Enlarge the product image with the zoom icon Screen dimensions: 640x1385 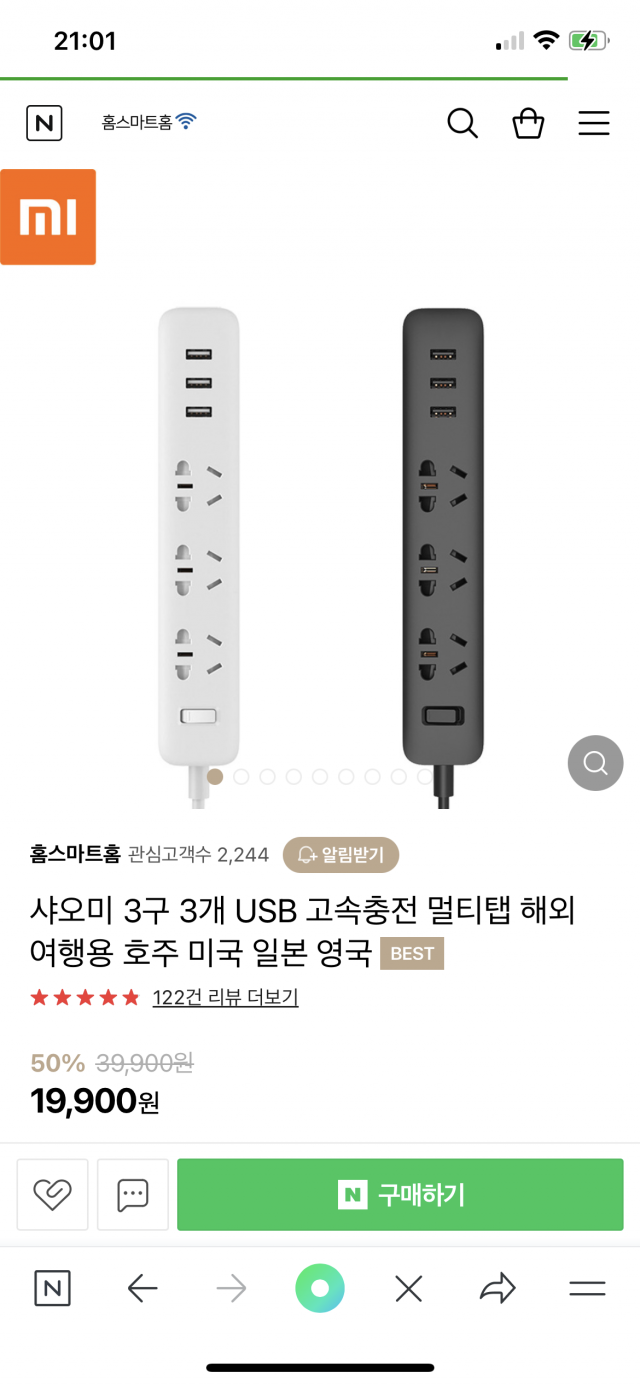coord(595,763)
